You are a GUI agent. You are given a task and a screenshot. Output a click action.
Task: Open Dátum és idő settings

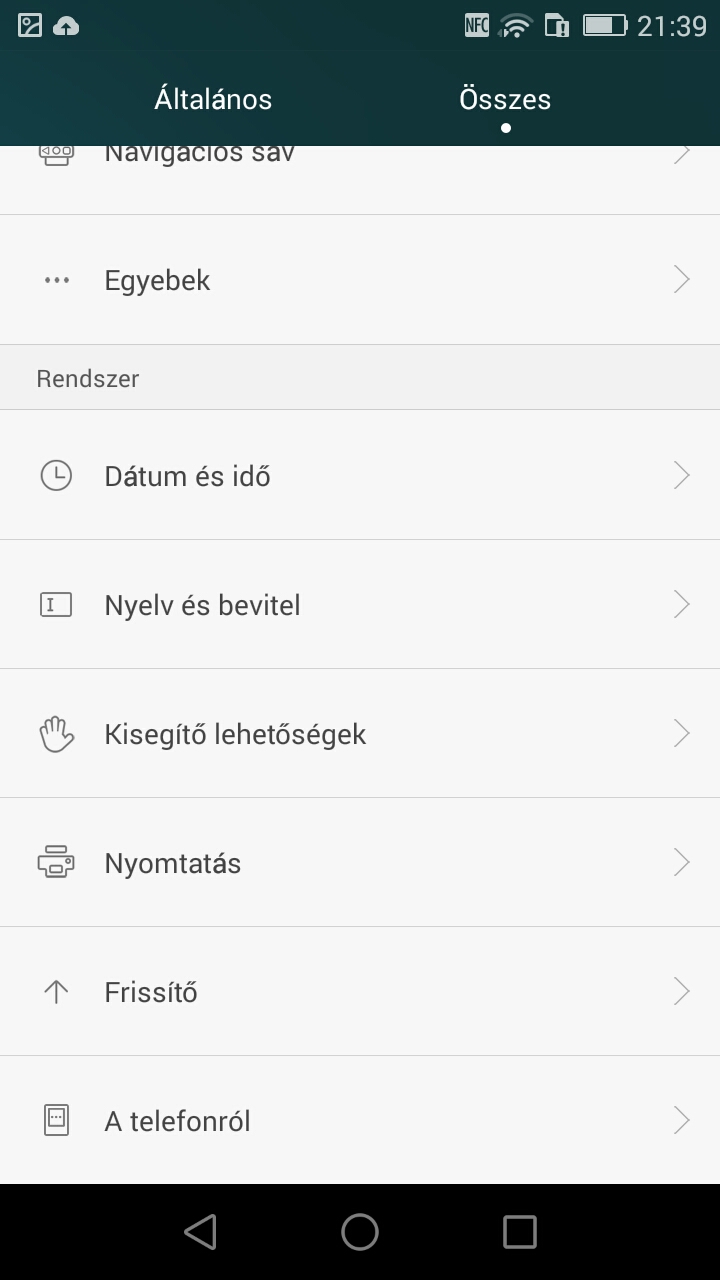click(360, 476)
